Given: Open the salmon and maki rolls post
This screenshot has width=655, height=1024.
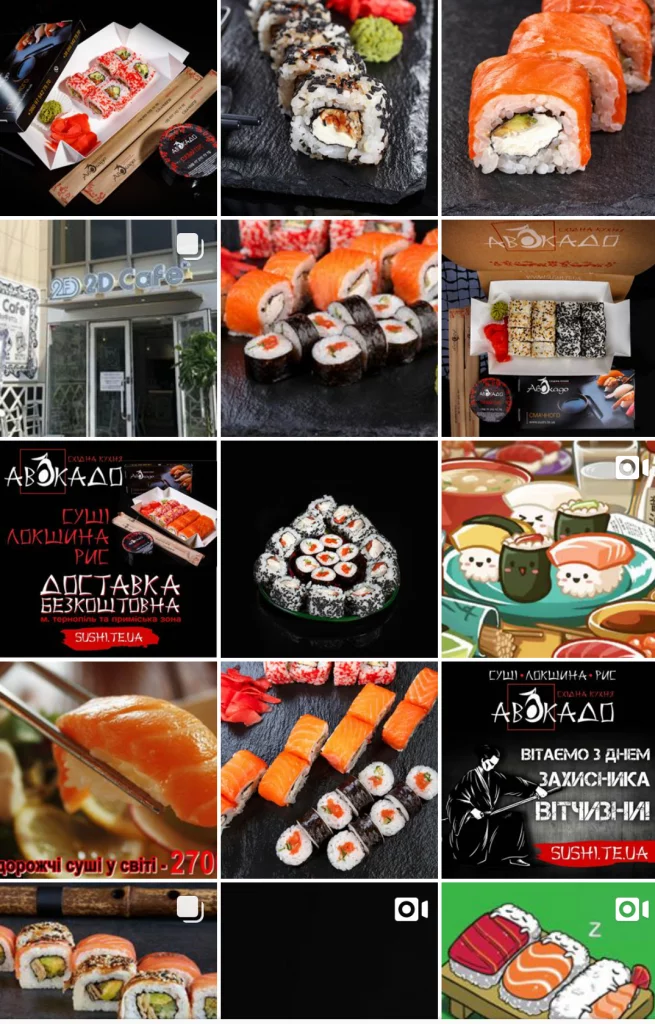Looking at the screenshot, I should coord(329,328).
